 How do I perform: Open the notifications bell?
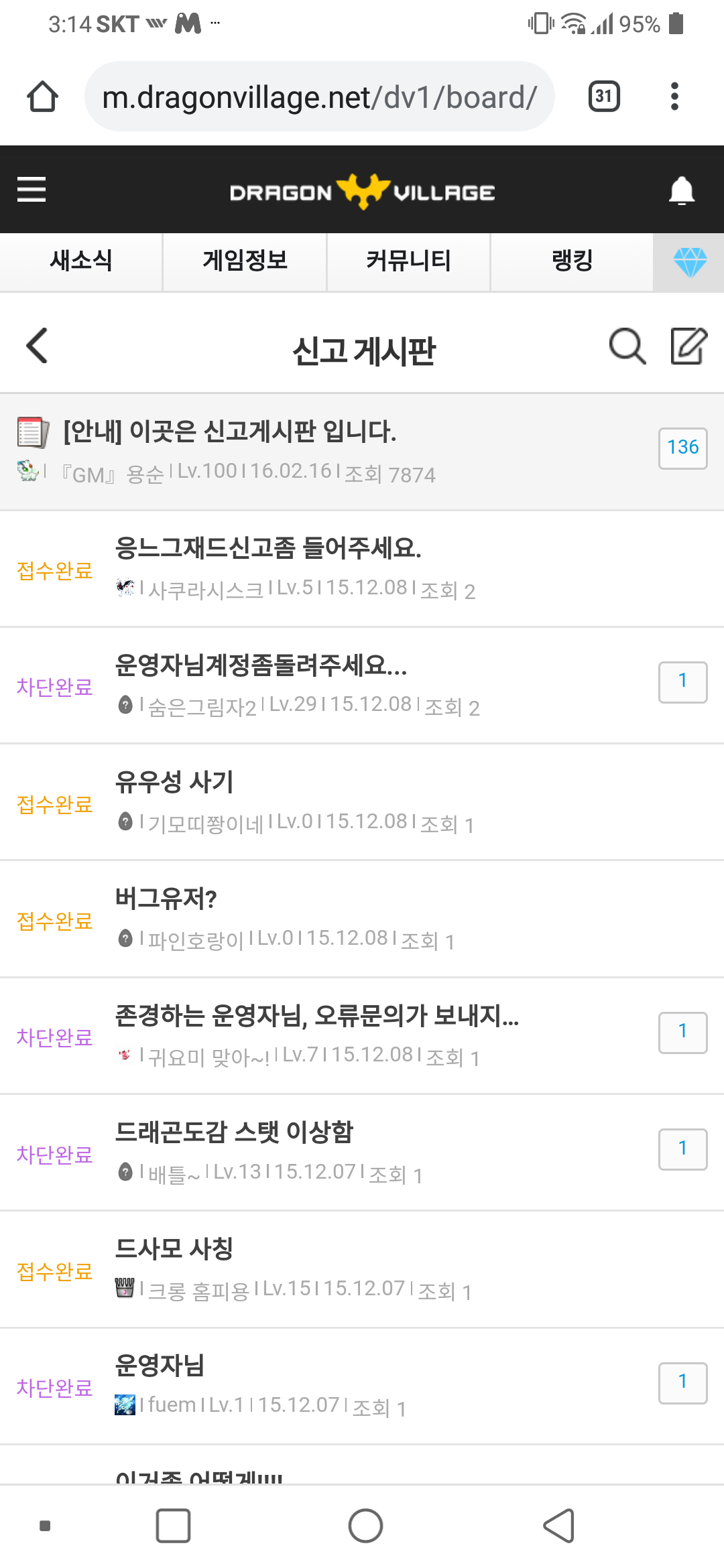[682, 190]
